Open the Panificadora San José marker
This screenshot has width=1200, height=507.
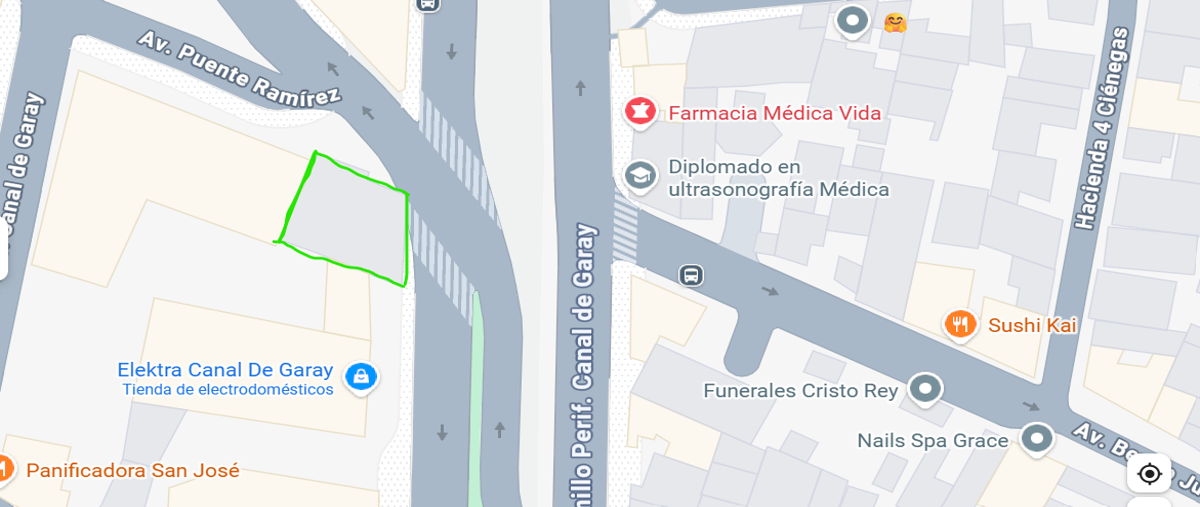(x=4, y=469)
